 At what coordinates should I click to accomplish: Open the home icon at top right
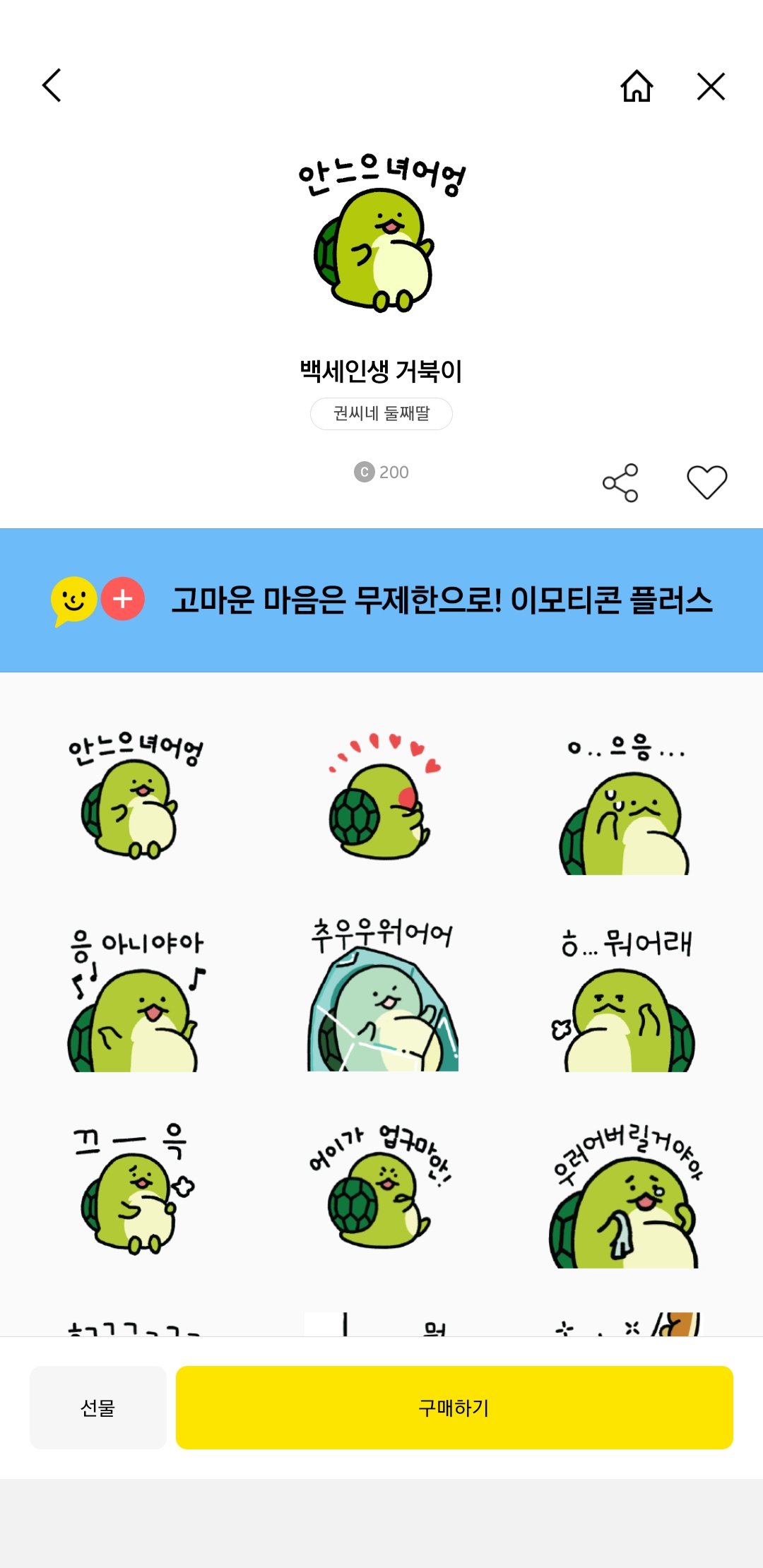click(x=637, y=86)
